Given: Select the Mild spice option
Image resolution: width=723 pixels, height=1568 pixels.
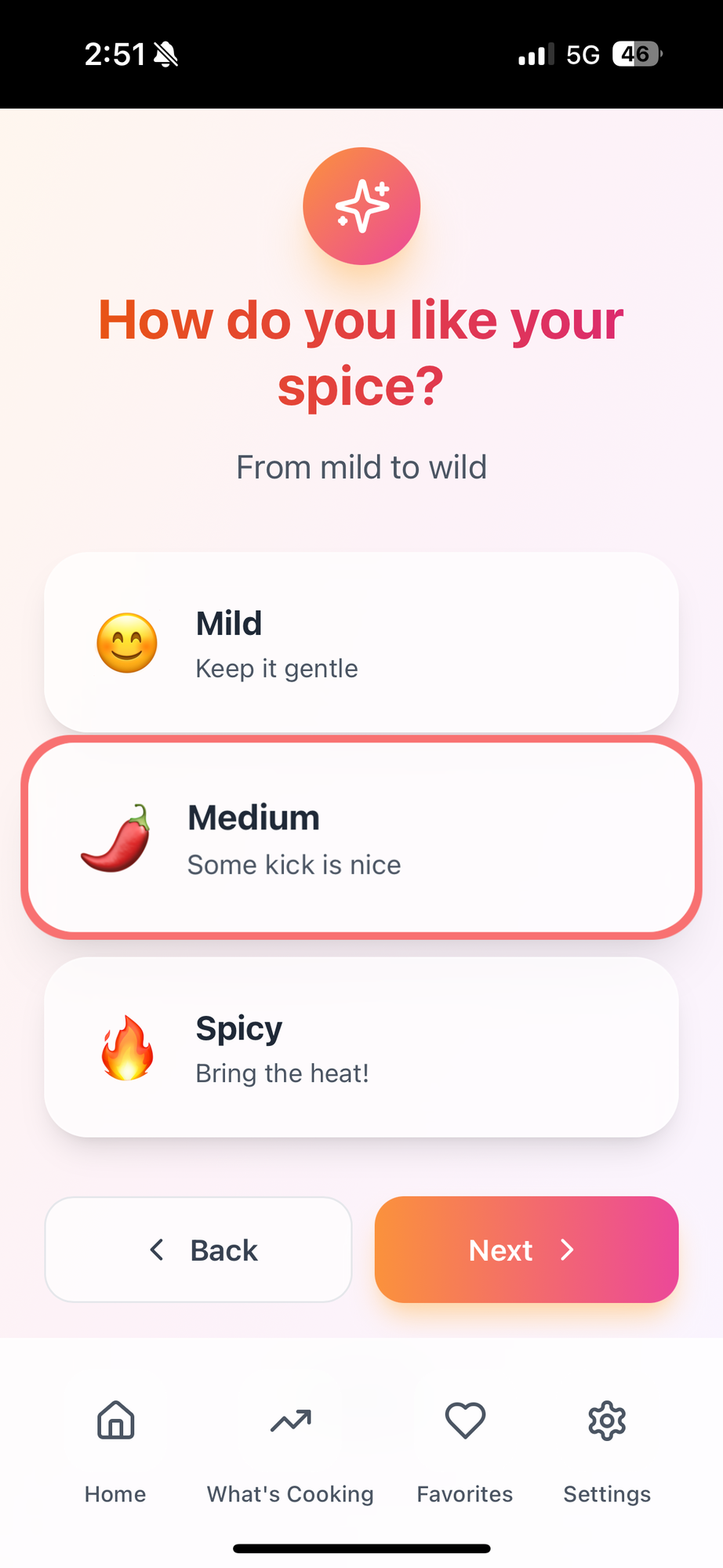Looking at the screenshot, I should click(361, 642).
